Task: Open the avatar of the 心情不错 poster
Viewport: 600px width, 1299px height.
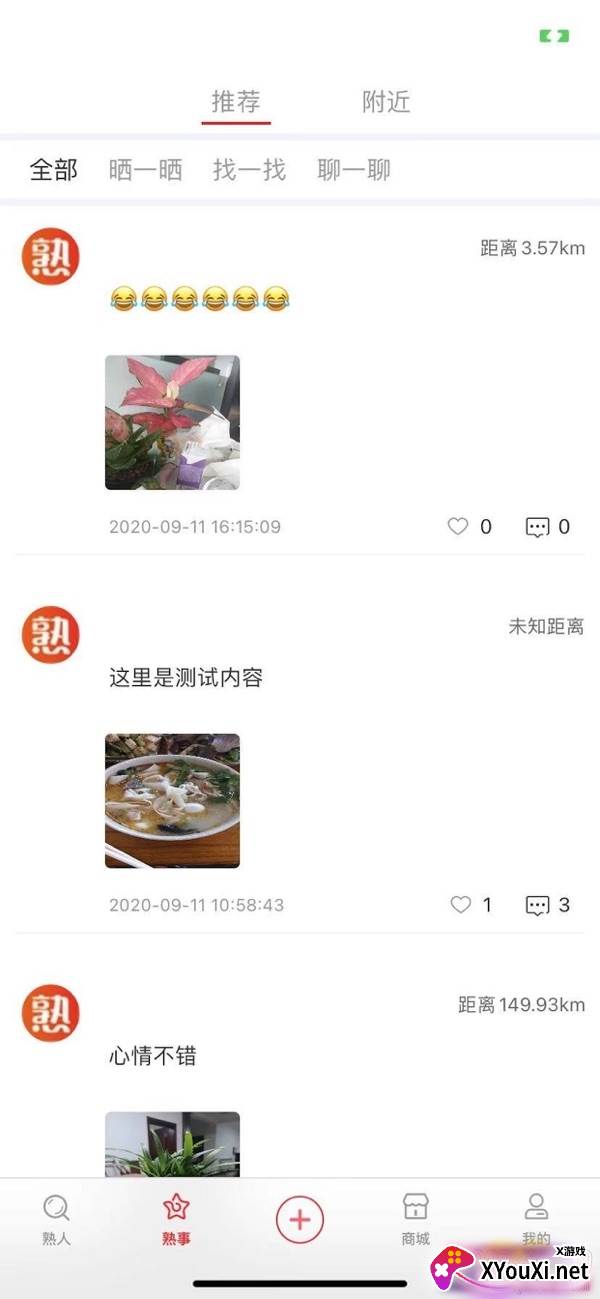Action: [50, 1013]
